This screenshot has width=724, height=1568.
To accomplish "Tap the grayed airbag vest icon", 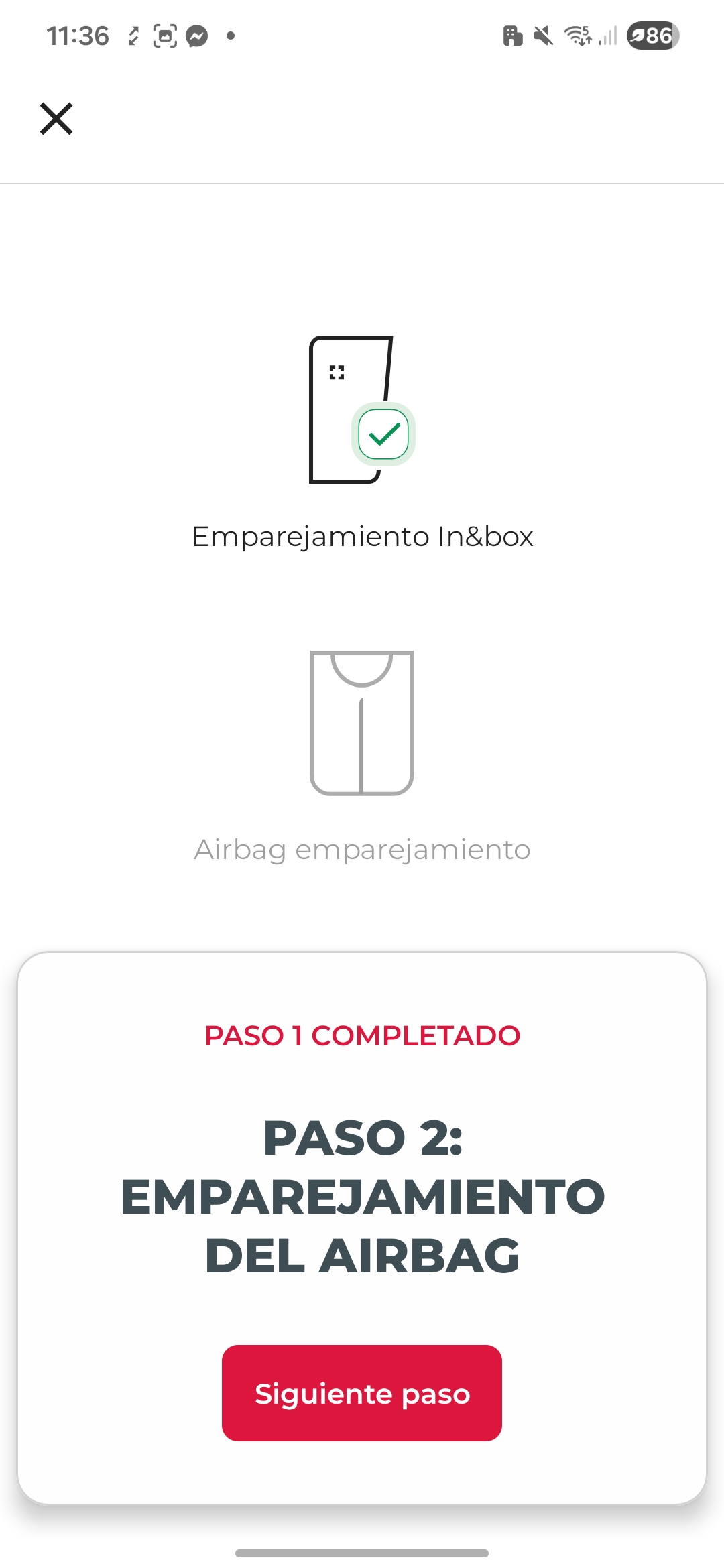I will tap(361, 722).
